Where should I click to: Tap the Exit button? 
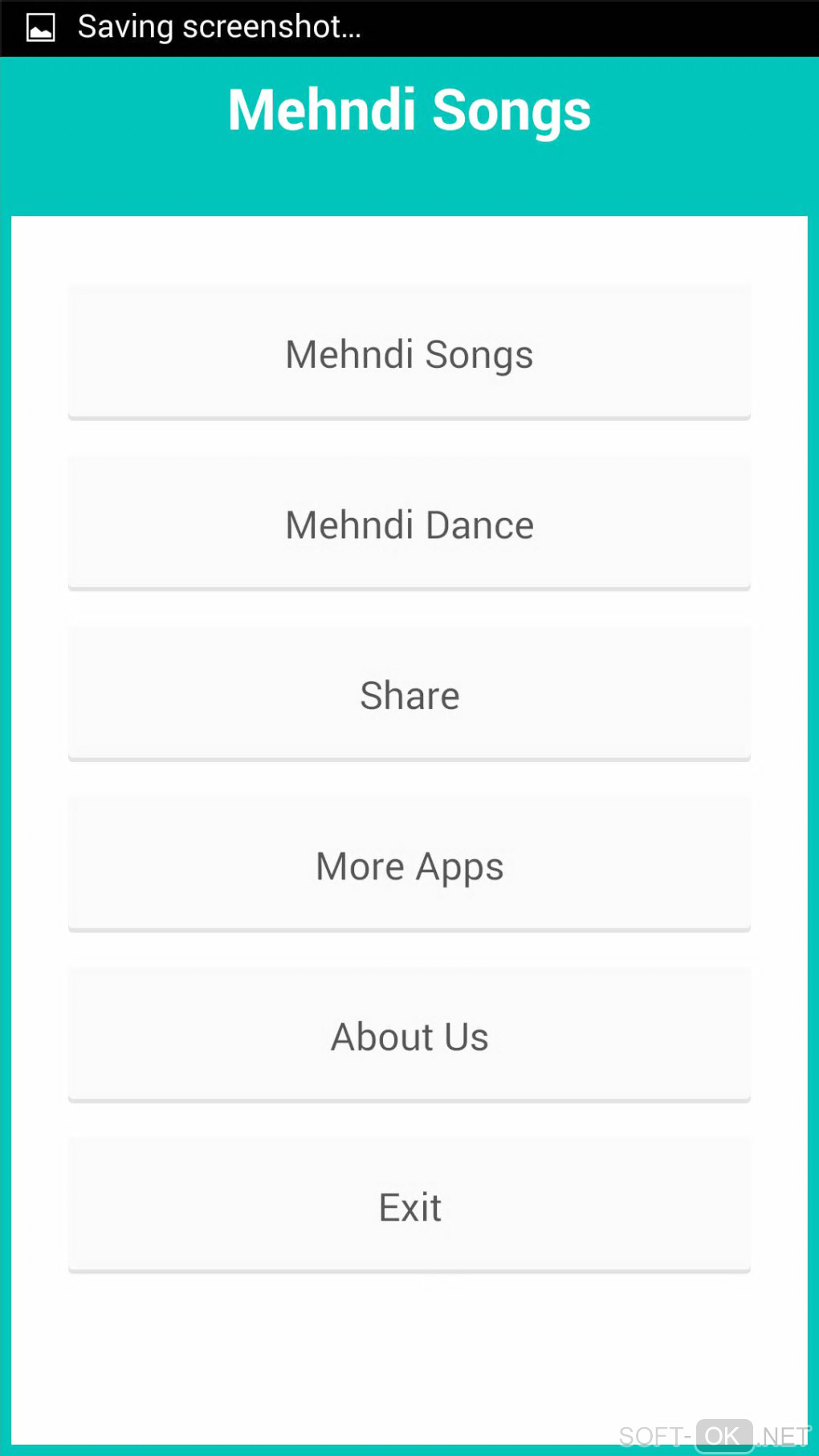(x=409, y=1206)
